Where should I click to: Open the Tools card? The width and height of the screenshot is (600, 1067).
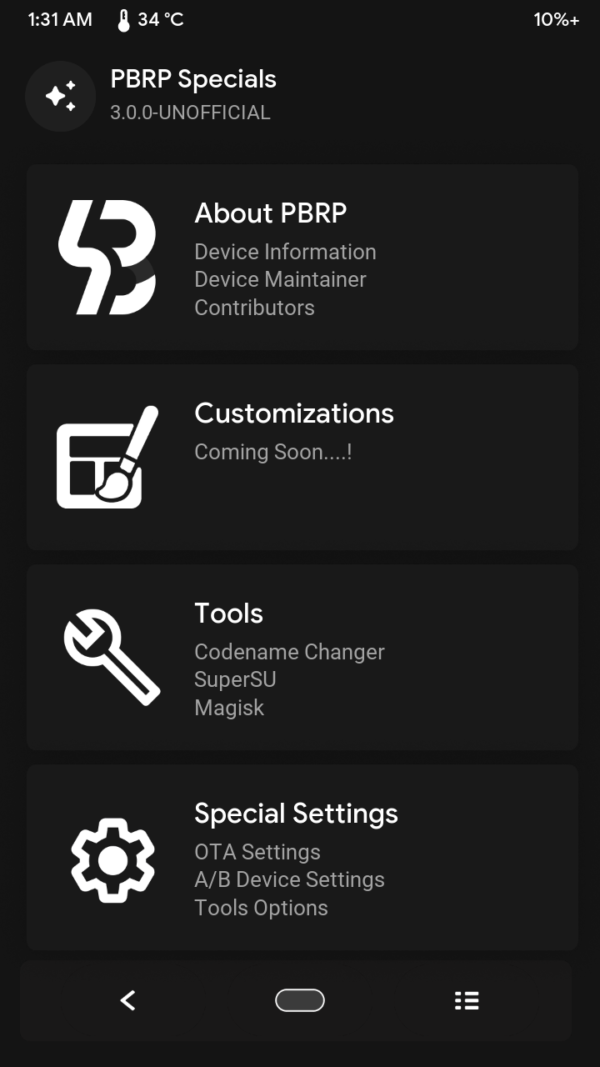tap(302, 657)
